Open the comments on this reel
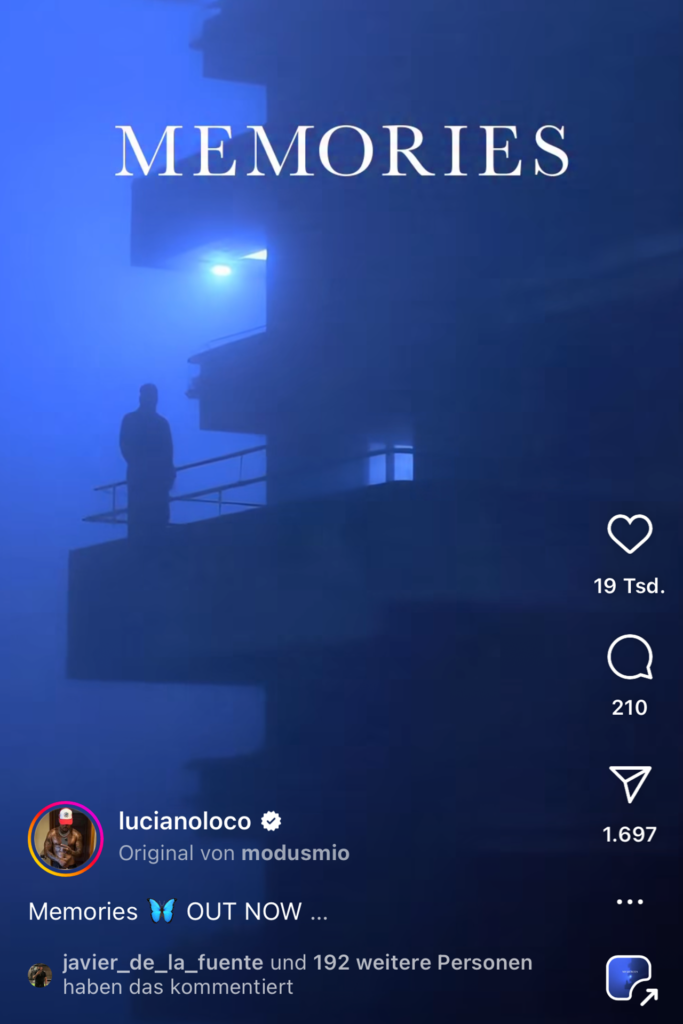The width and height of the screenshot is (683, 1024). pyautogui.click(x=629, y=658)
